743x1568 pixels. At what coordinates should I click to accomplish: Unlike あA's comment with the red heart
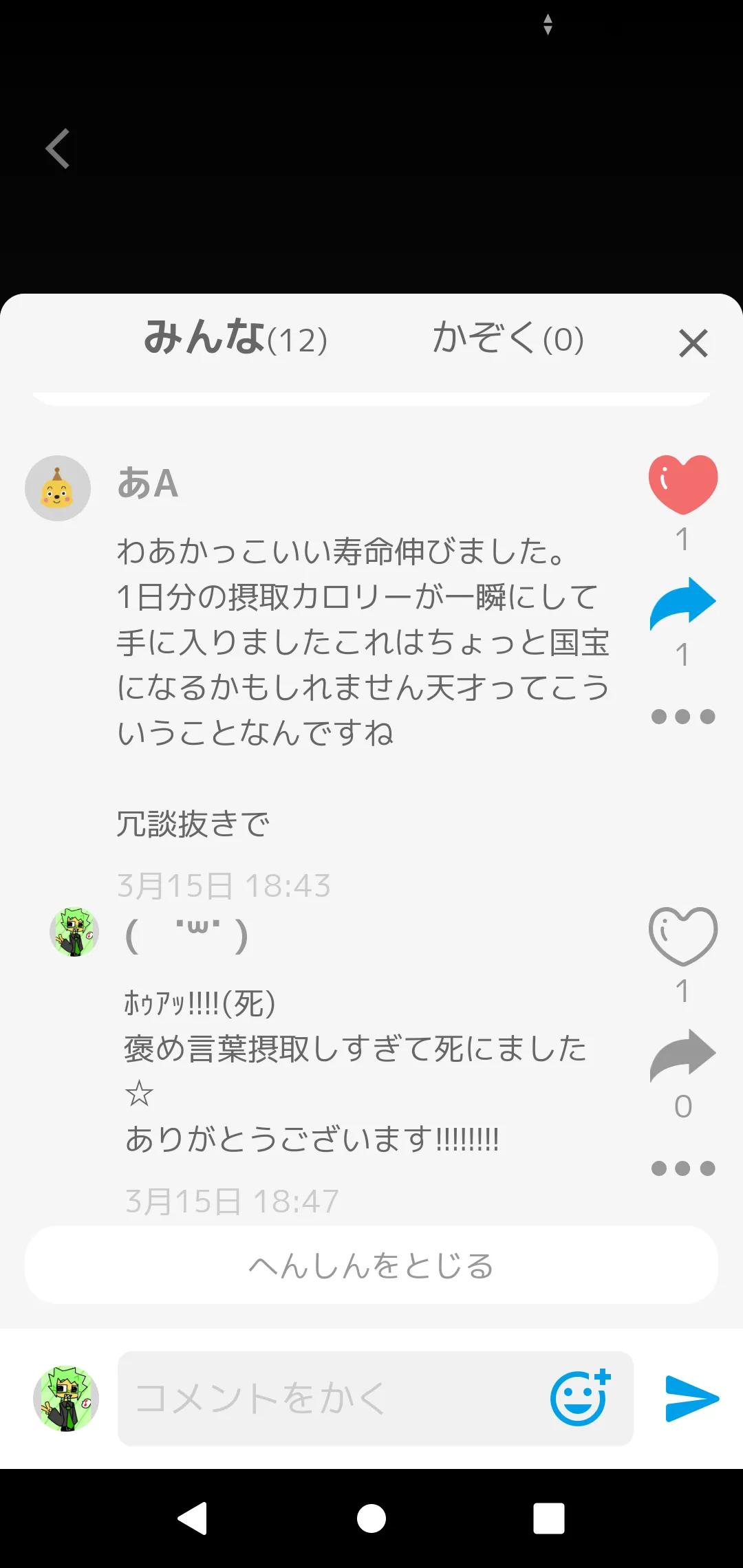pos(682,484)
